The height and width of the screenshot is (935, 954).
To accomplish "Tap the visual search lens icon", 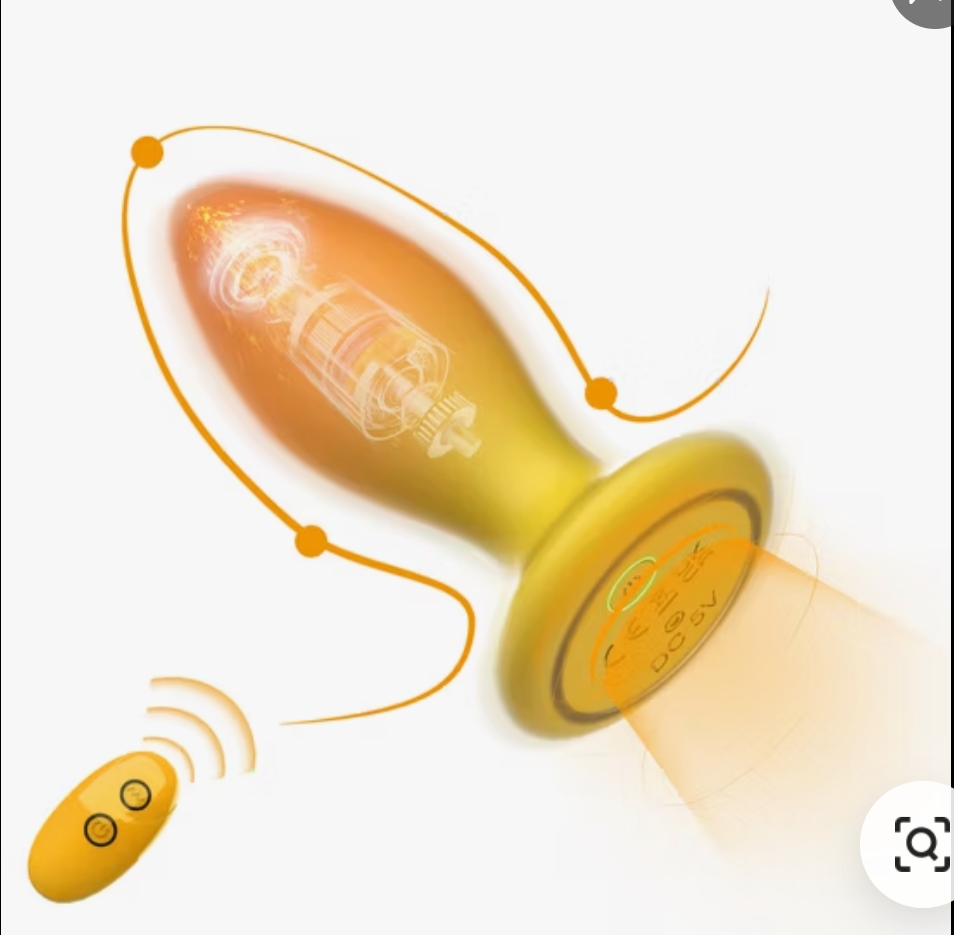I will pos(921,845).
